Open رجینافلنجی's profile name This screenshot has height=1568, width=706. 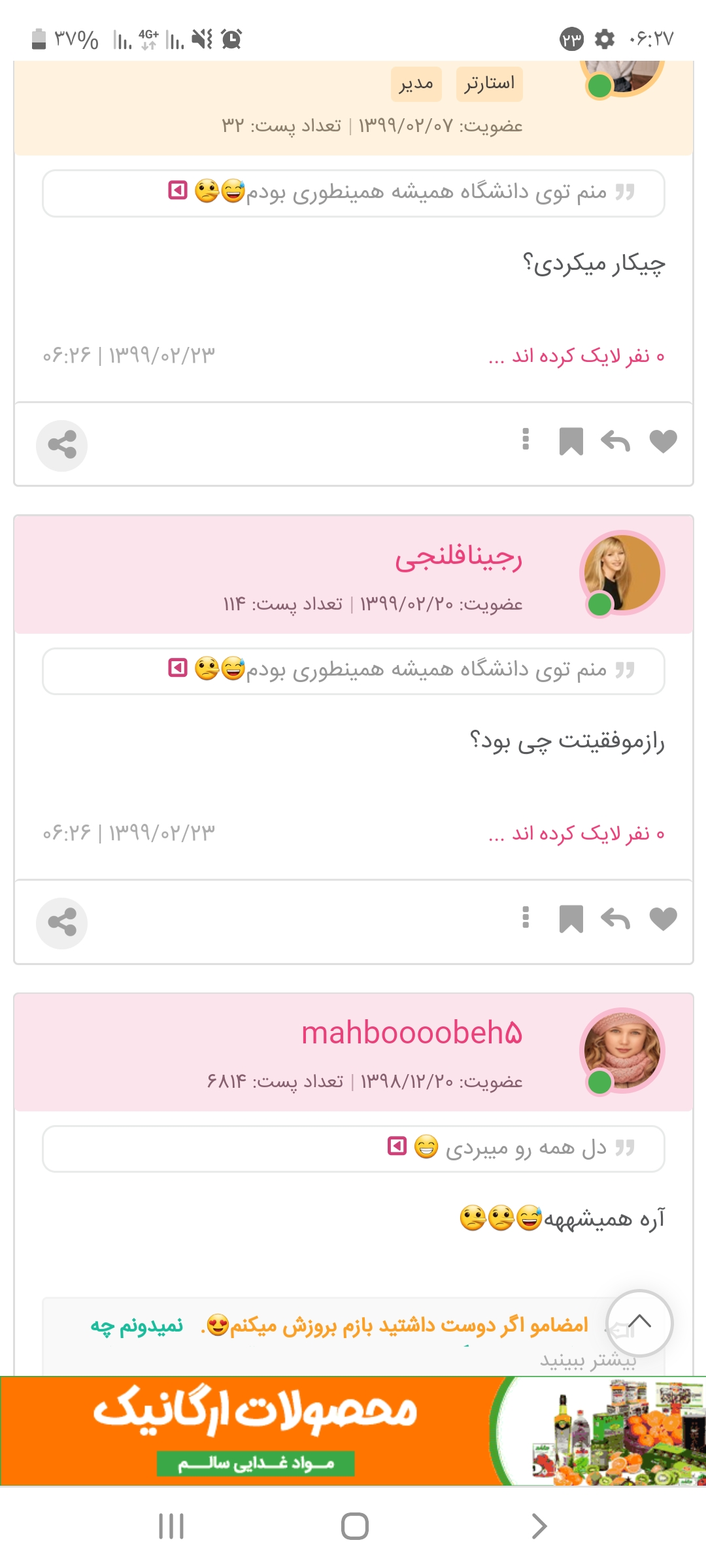pyautogui.click(x=458, y=557)
